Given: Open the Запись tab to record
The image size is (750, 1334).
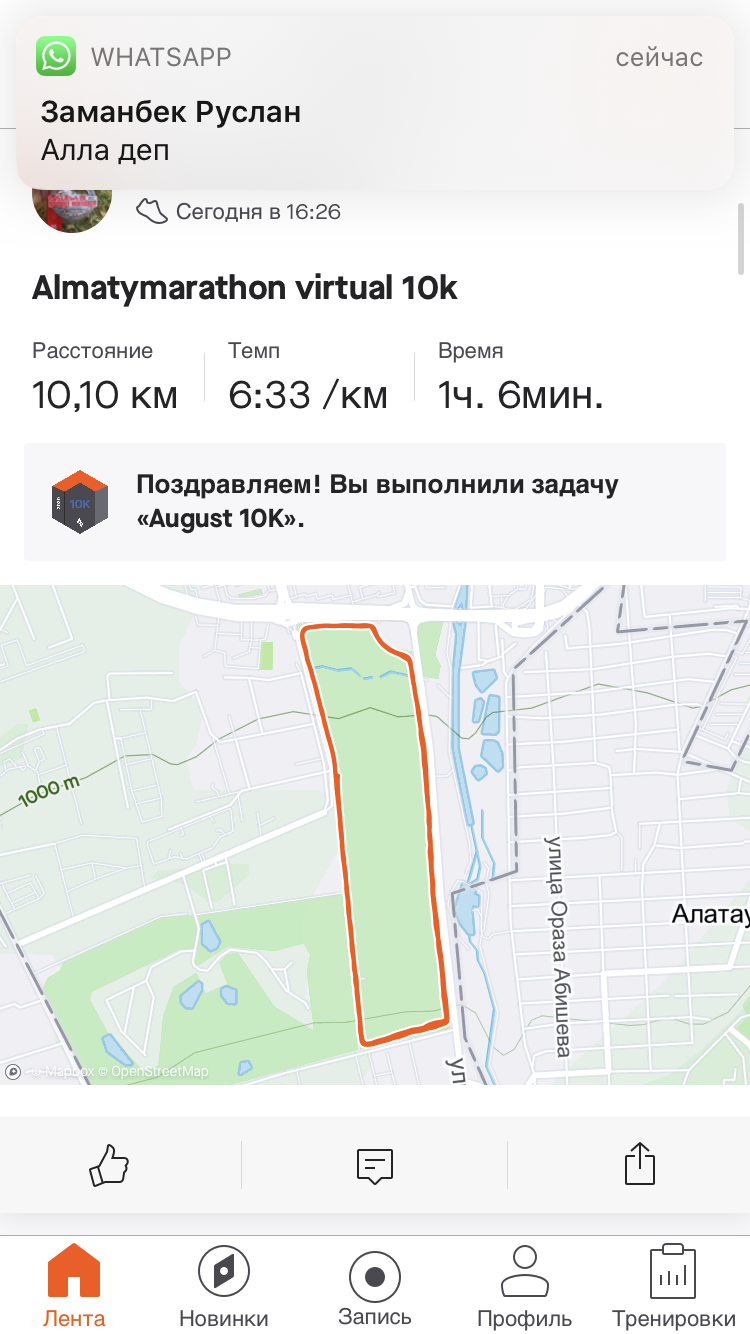Looking at the screenshot, I should point(375,1286).
